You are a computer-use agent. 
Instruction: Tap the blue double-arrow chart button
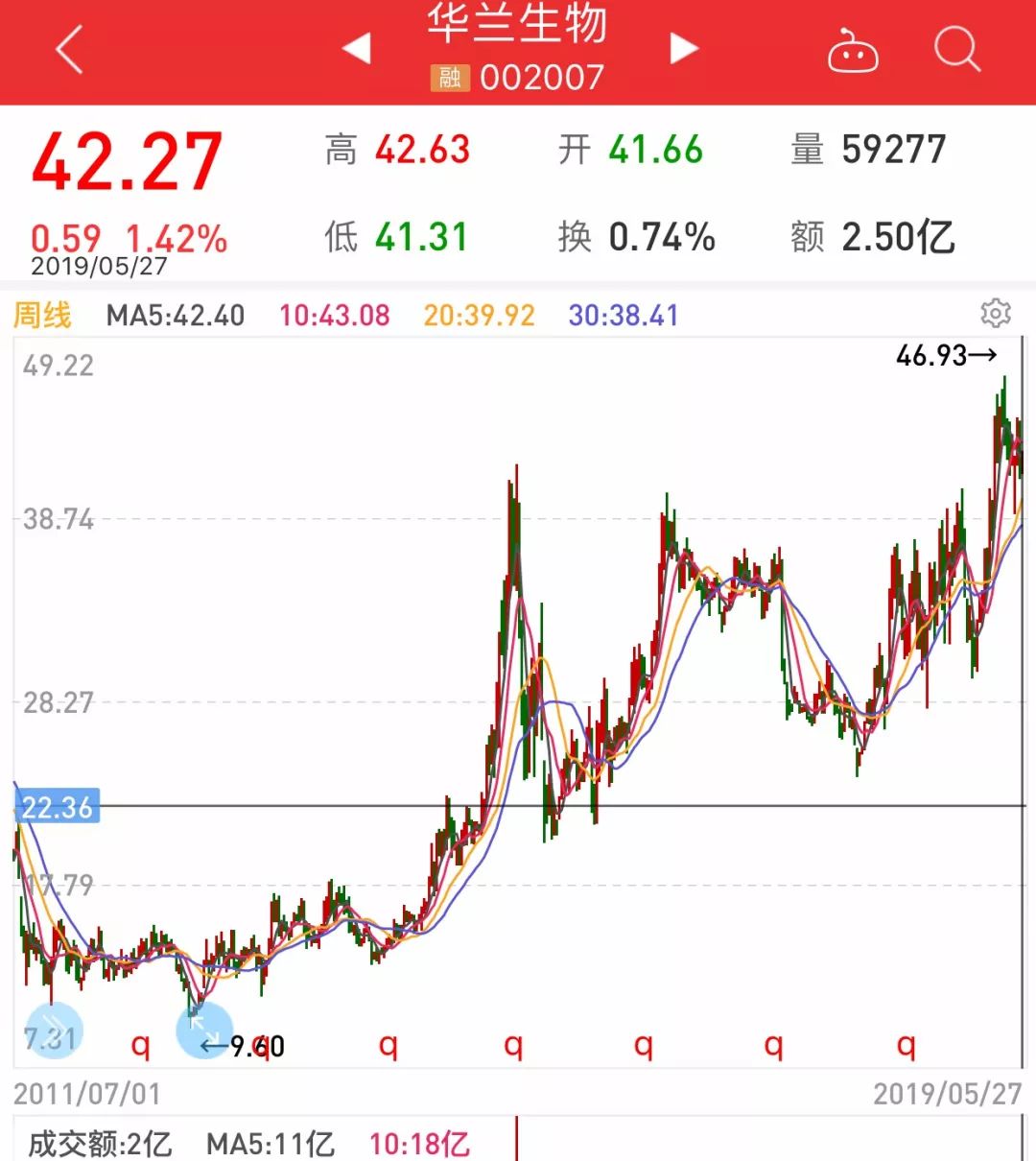tap(55, 1030)
